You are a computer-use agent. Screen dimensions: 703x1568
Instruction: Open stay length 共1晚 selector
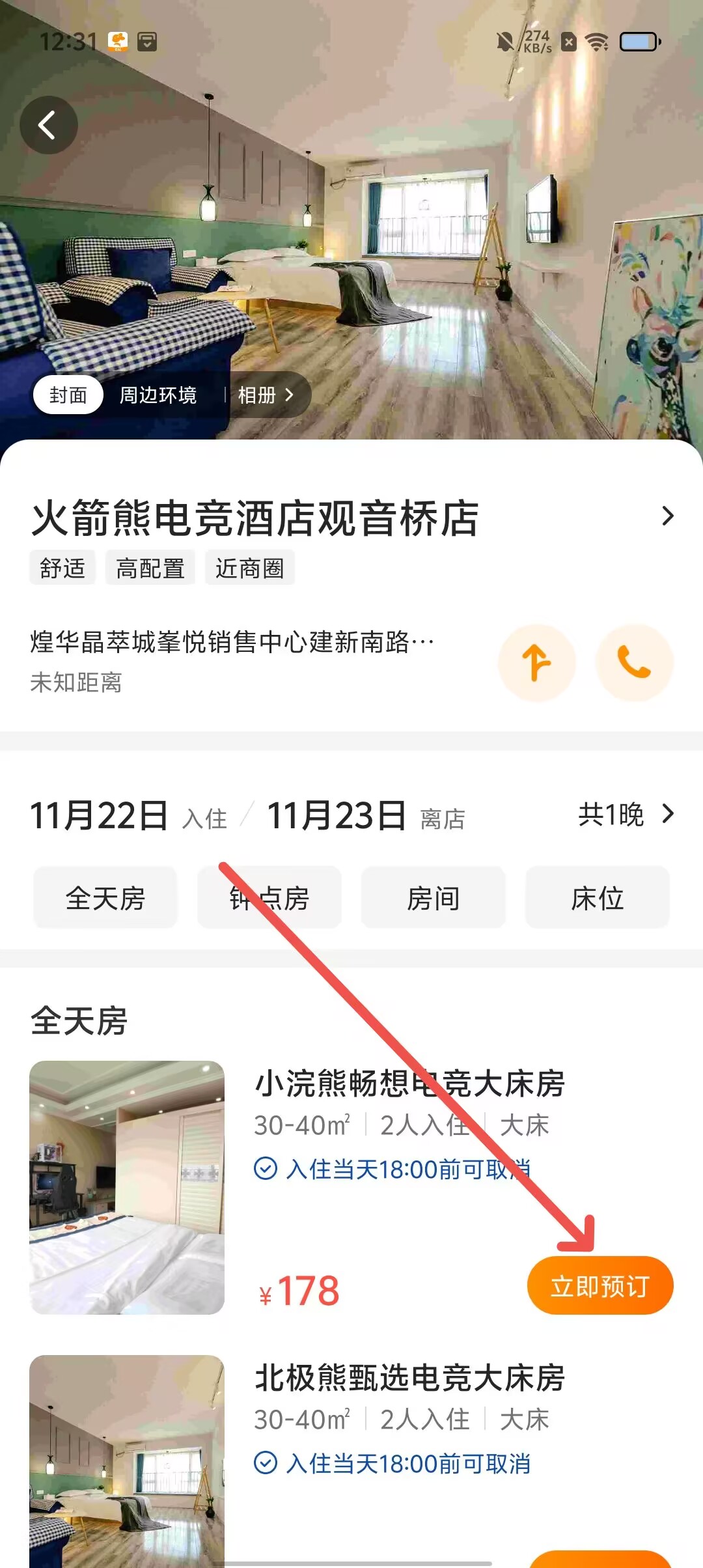tap(625, 814)
